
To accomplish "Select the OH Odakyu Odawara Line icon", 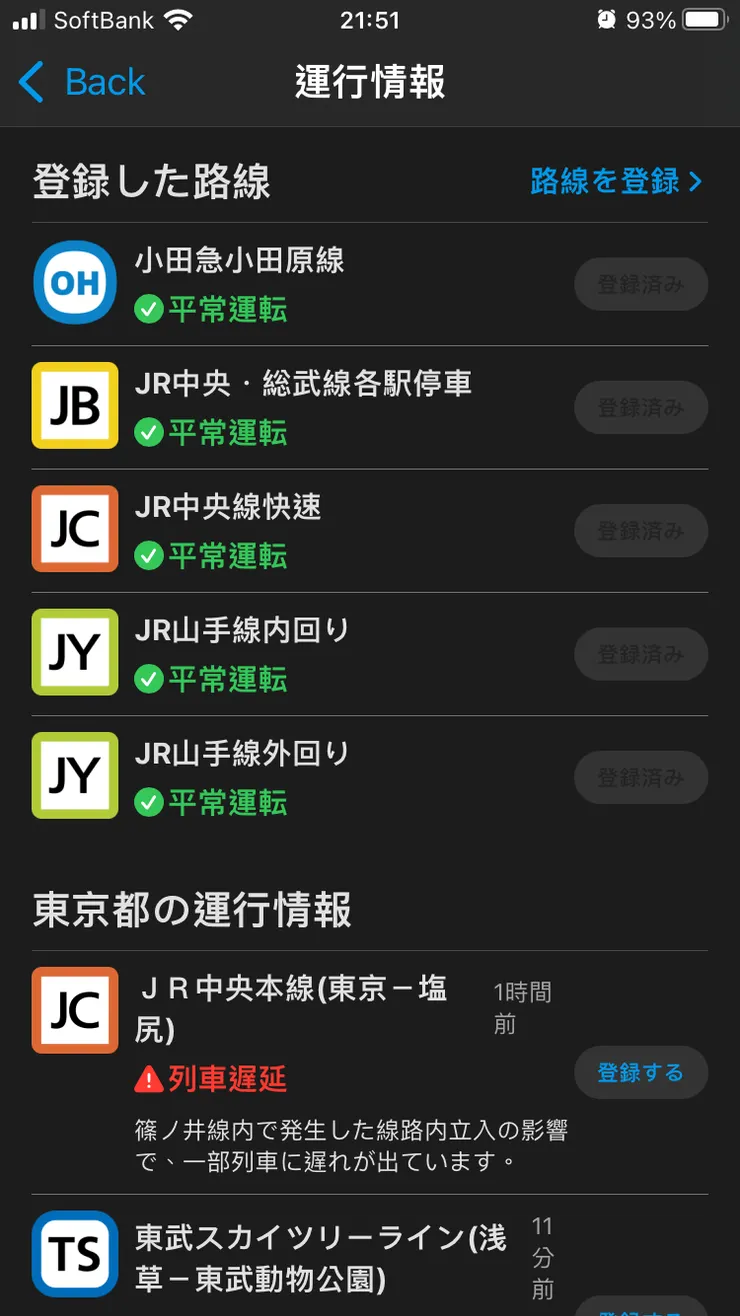I will 74,283.
